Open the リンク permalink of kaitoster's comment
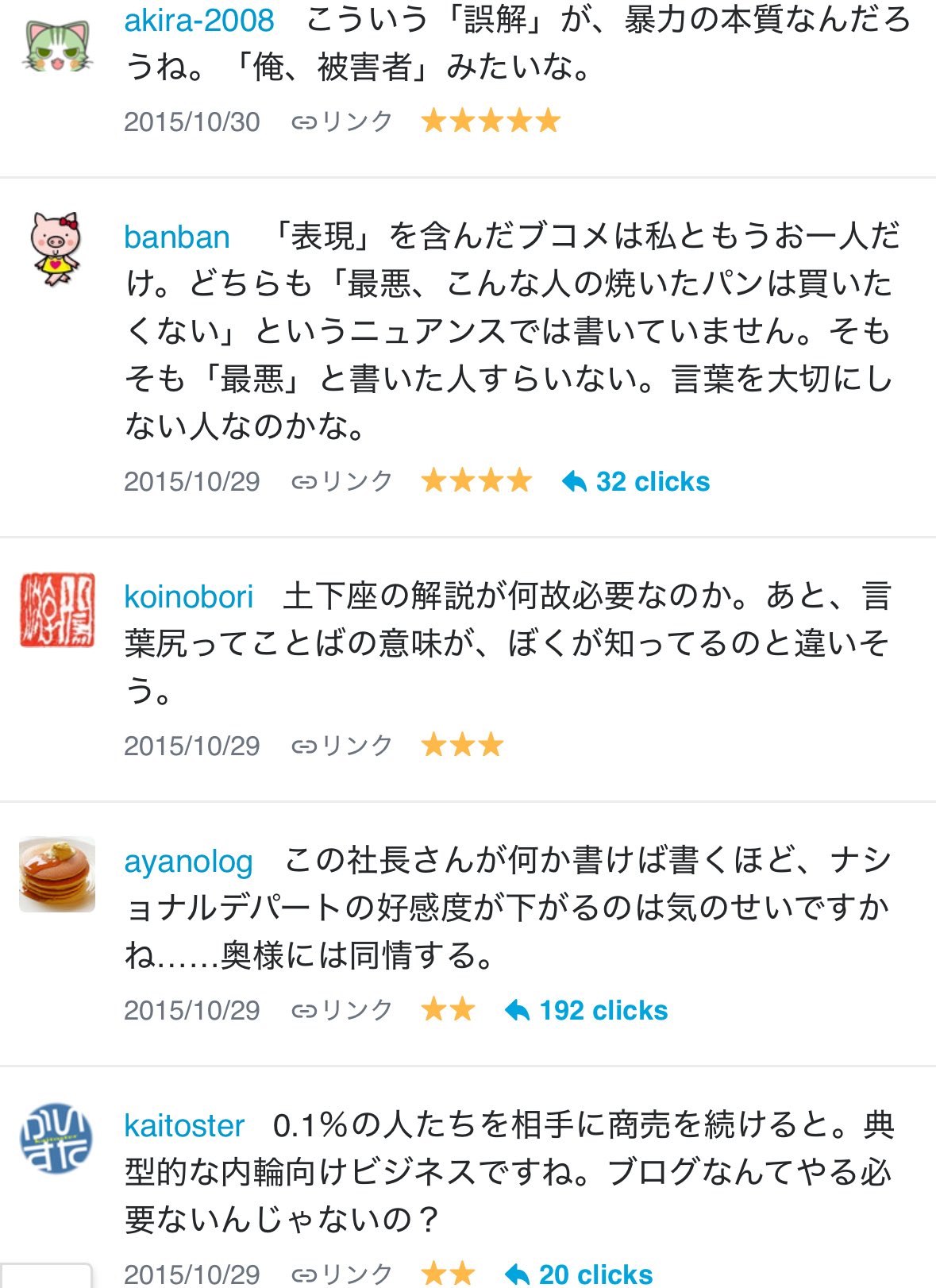 (x=342, y=1274)
